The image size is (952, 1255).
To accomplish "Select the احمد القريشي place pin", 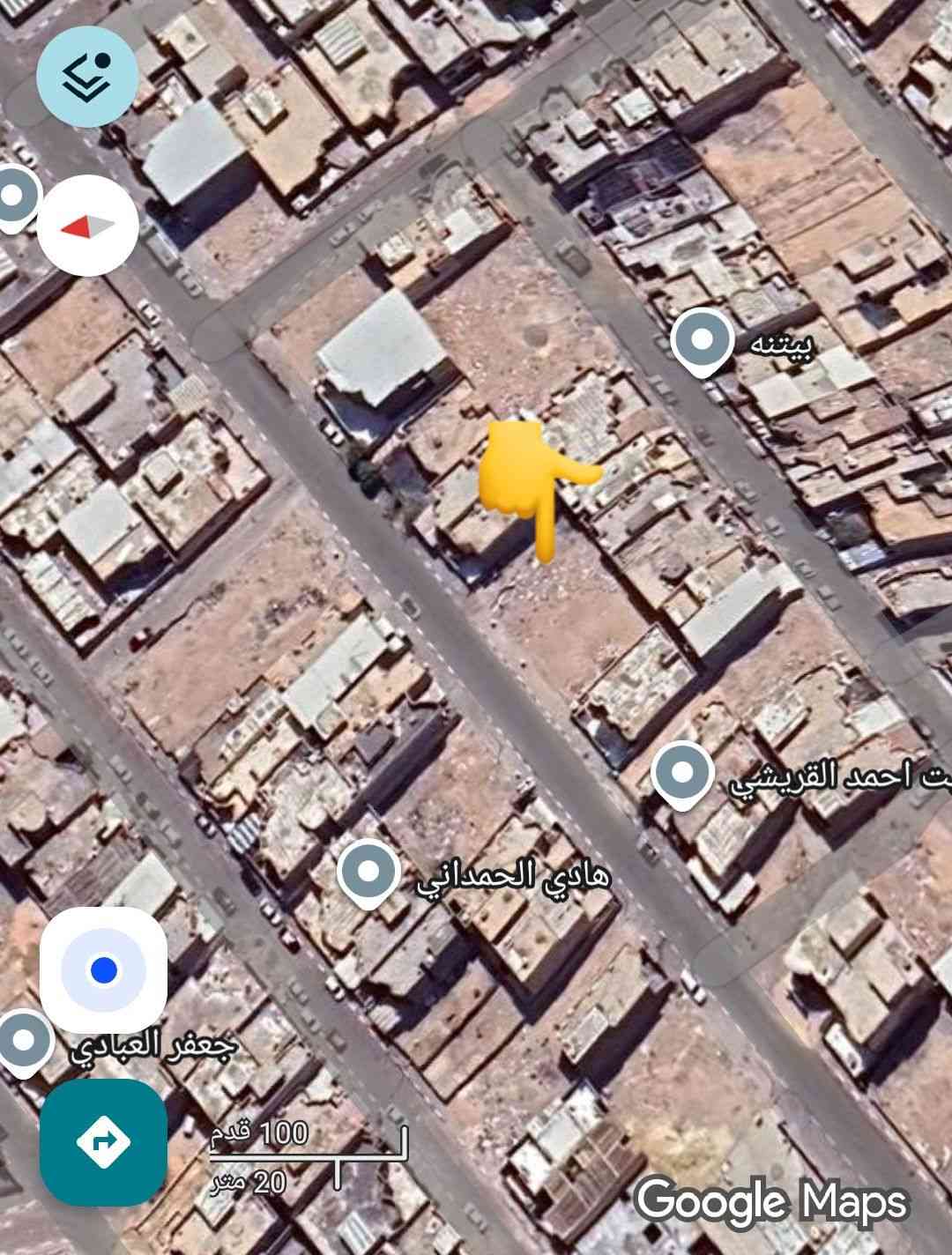I will (x=682, y=773).
